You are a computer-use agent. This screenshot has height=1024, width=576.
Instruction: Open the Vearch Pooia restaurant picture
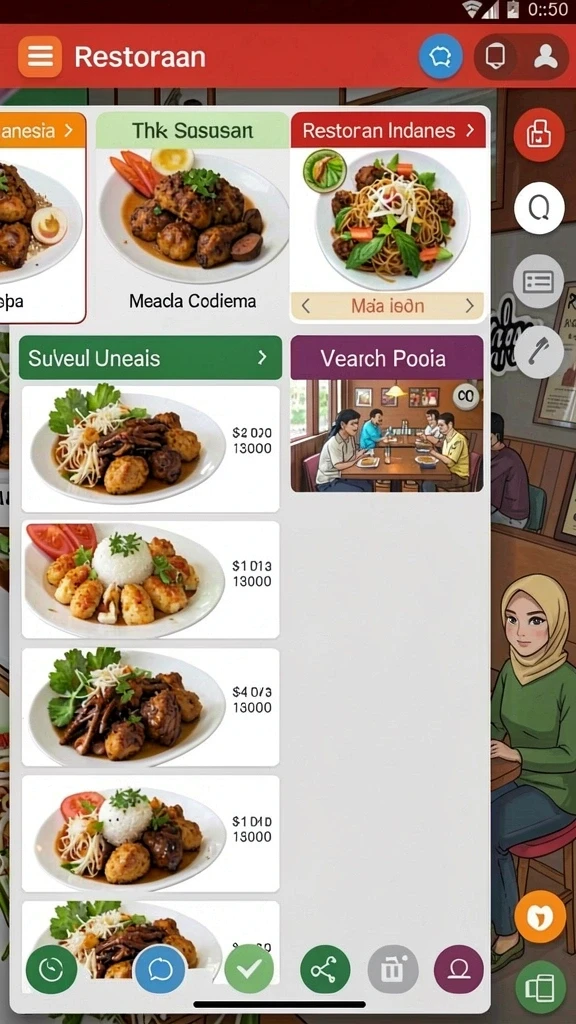click(387, 436)
